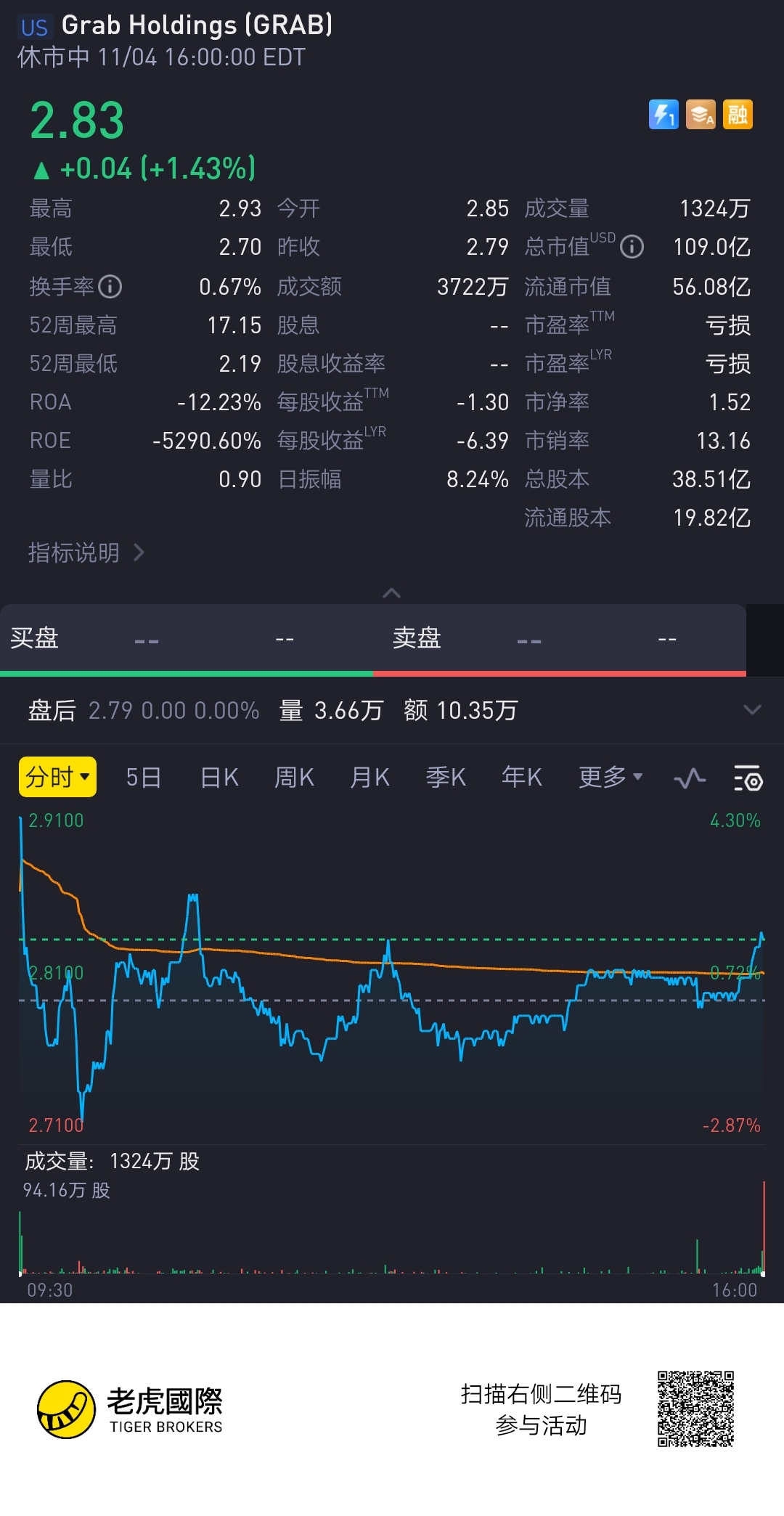The image size is (784, 1516).
Task: Collapse the stock details panel
Action: (391, 593)
